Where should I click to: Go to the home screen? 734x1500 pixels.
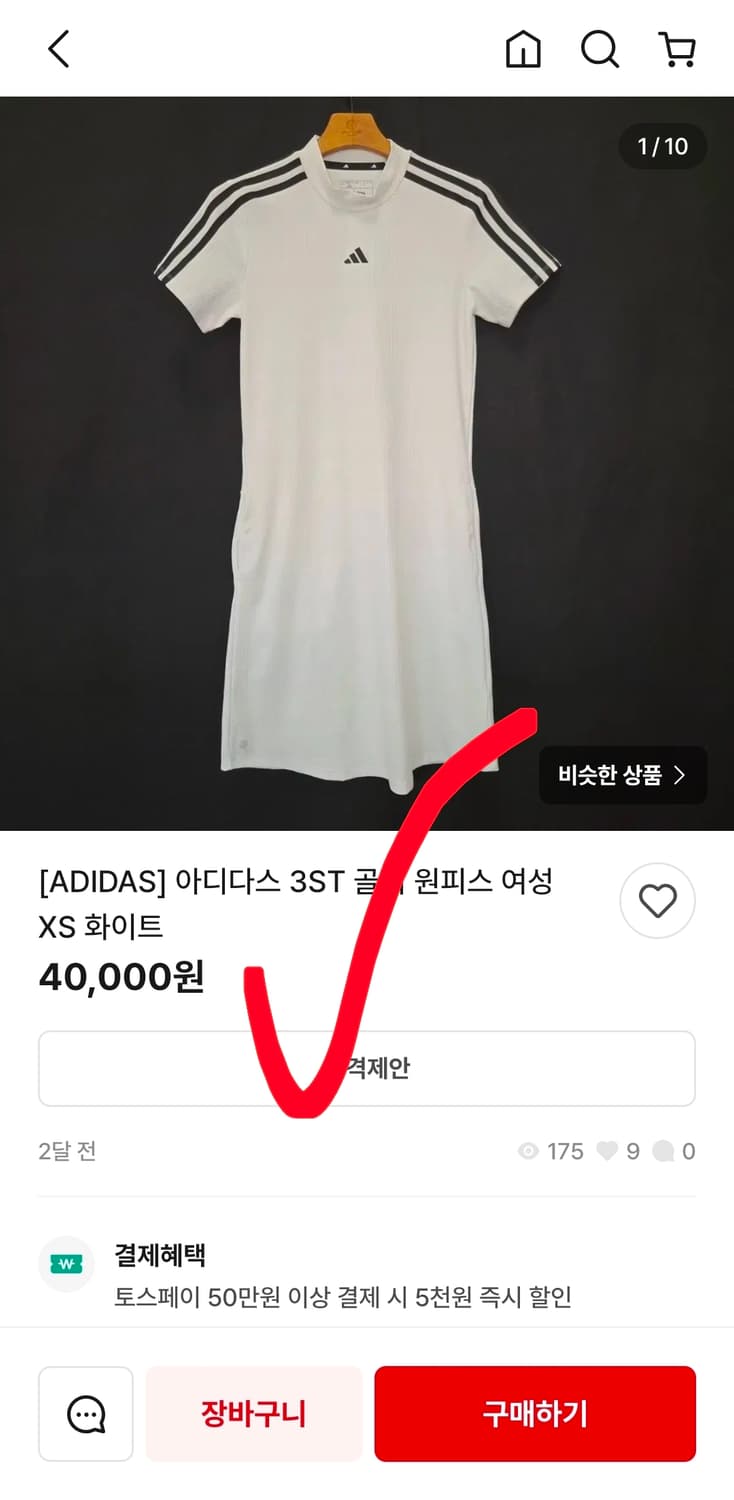coord(522,47)
